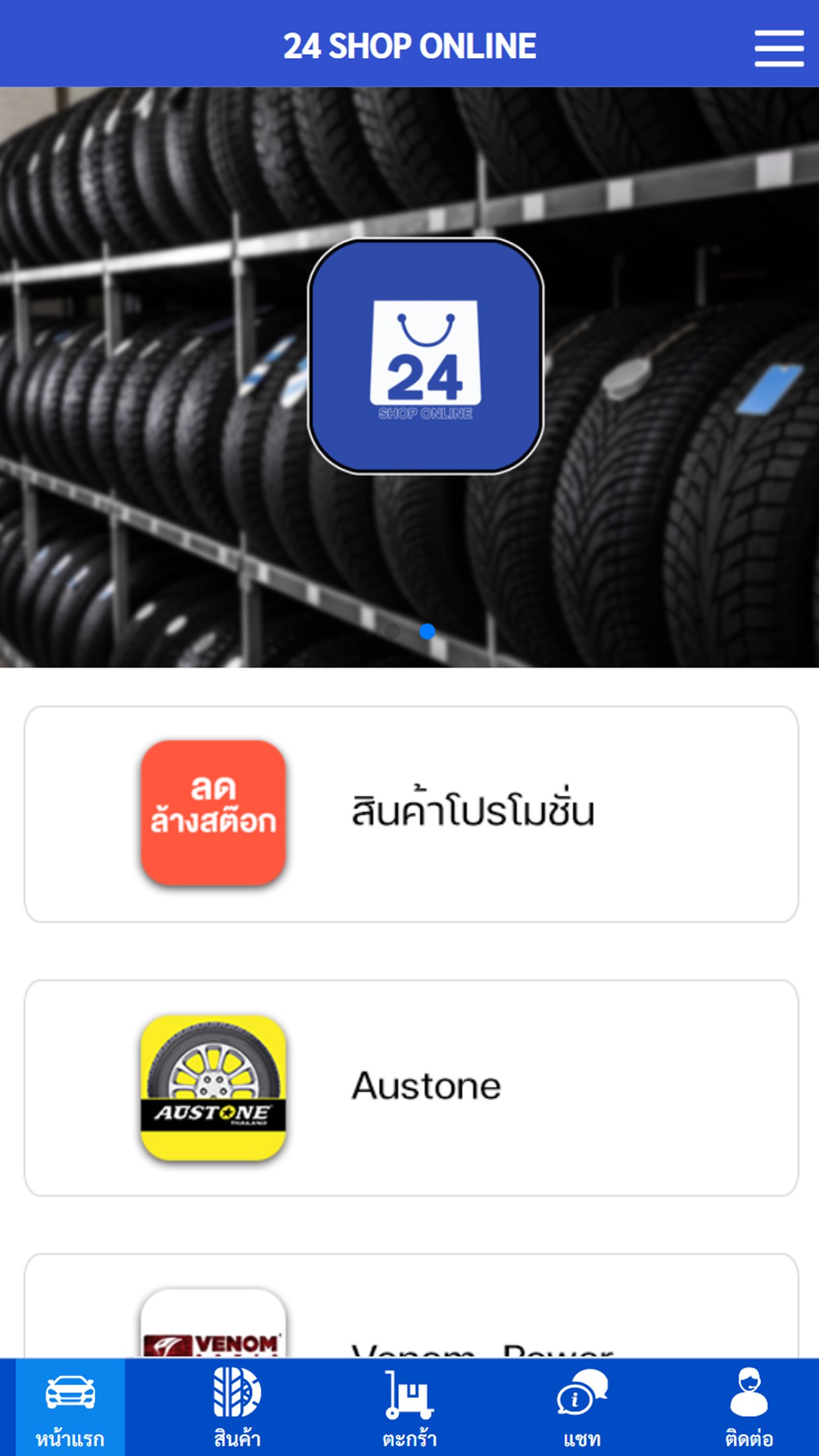Tap the blue 24 SHOP ONLINE bag logo
819x1456 pixels.
pyautogui.click(x=426, y=356)
